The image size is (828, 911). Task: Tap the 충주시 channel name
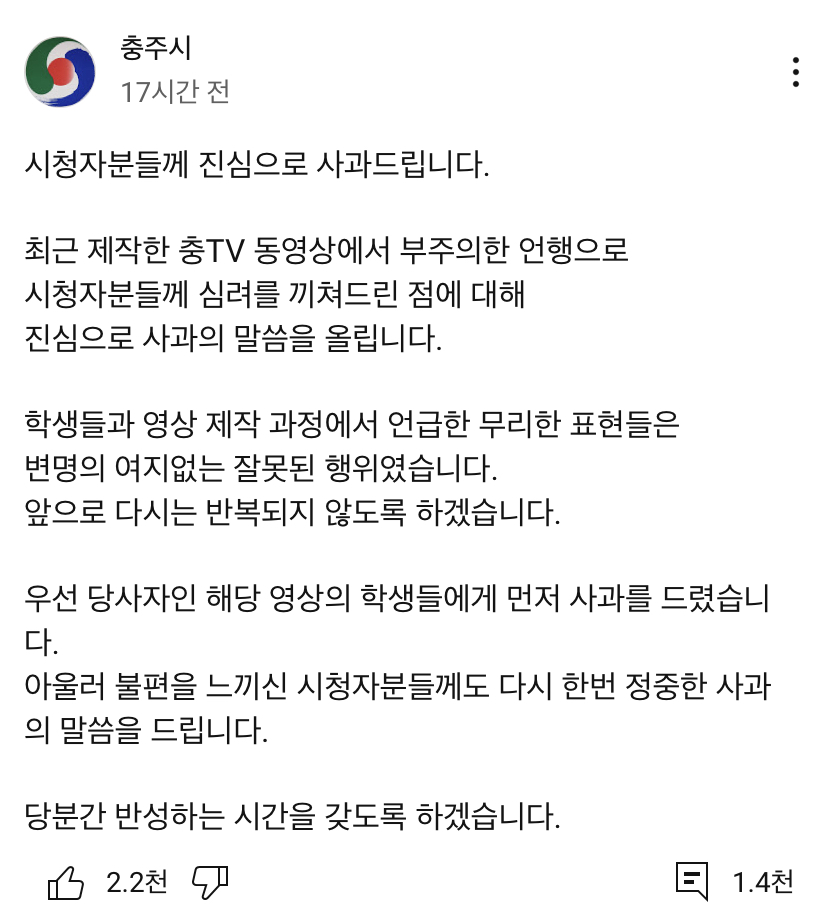point(156,48)
